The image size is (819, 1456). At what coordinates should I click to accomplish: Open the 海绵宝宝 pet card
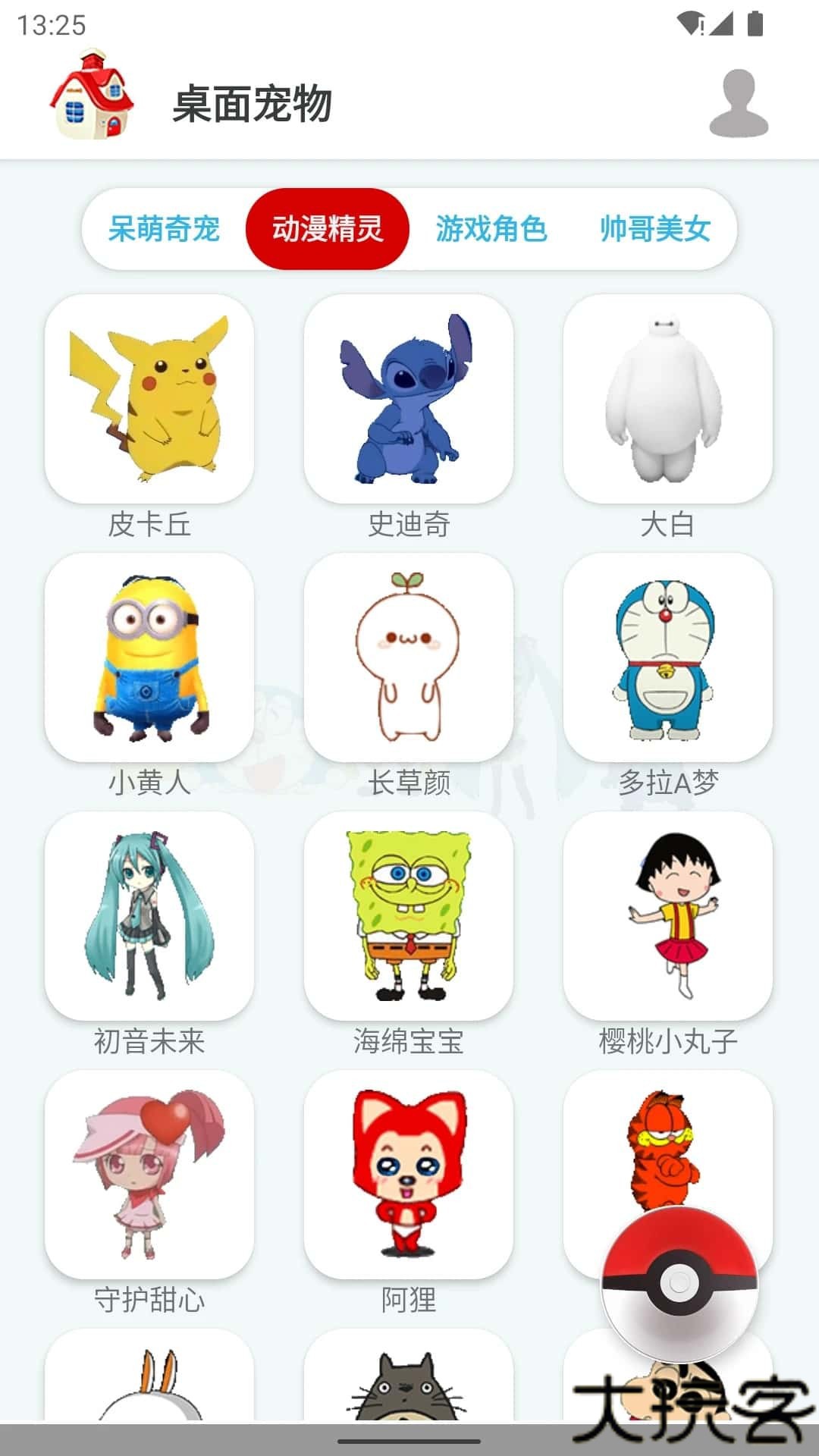[409, 916]
